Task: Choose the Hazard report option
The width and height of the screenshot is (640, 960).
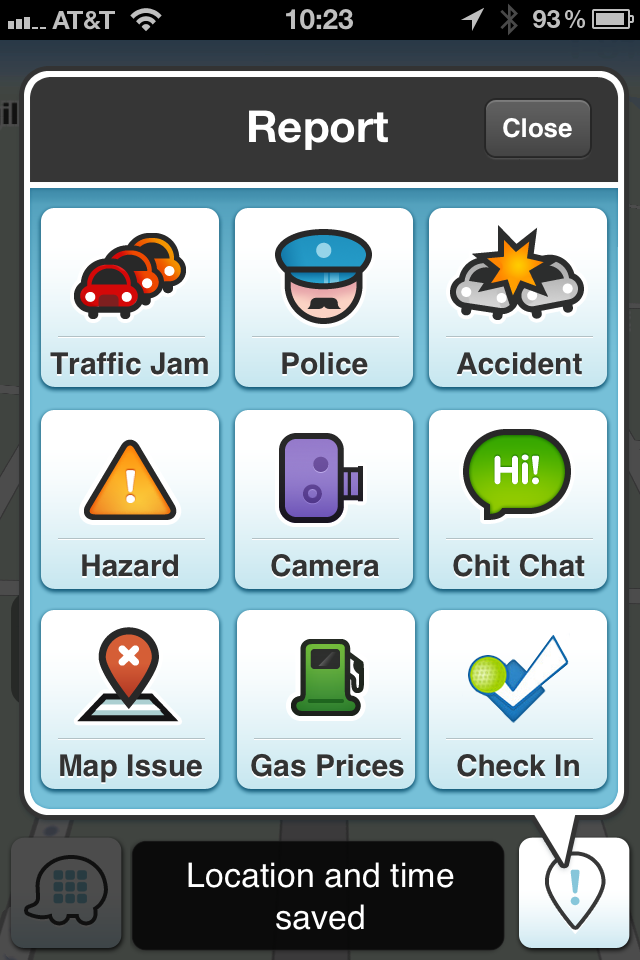Action: pyautogui.click(x=130, y=500)
